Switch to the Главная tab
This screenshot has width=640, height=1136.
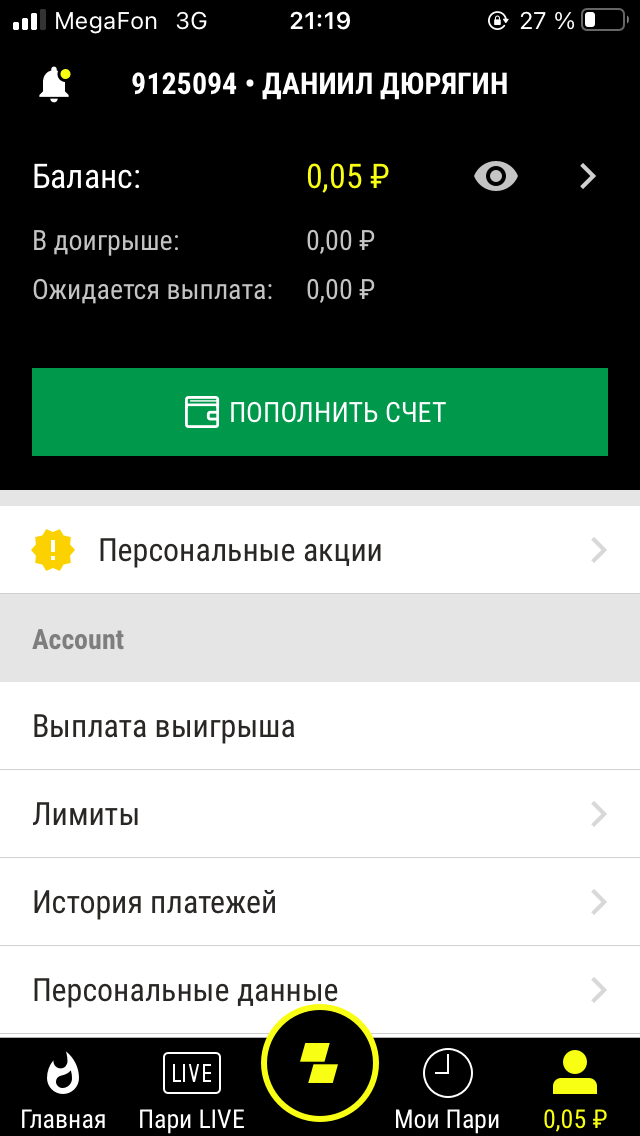pos(63,1090)
